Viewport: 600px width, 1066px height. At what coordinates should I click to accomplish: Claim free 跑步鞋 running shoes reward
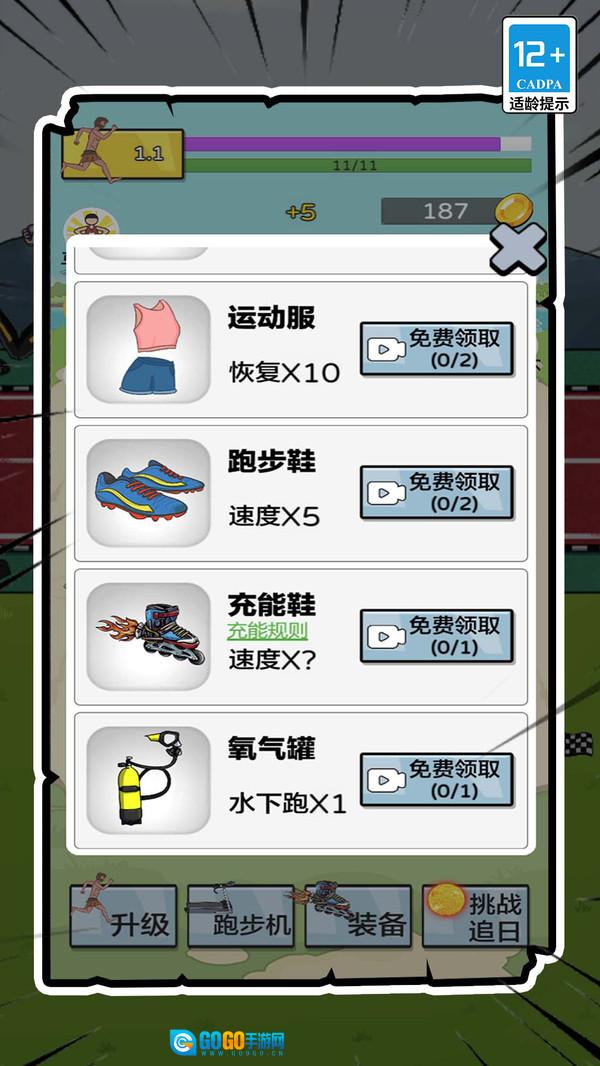(x=437, y=492)
